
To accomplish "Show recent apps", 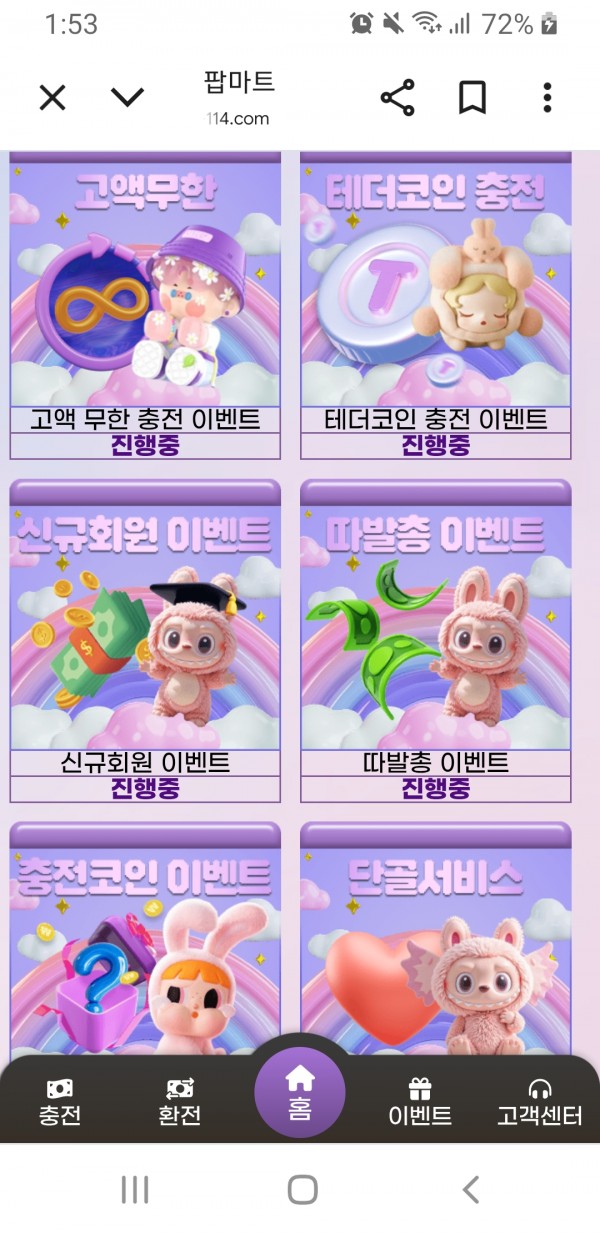I will [x=135, y=1189].
